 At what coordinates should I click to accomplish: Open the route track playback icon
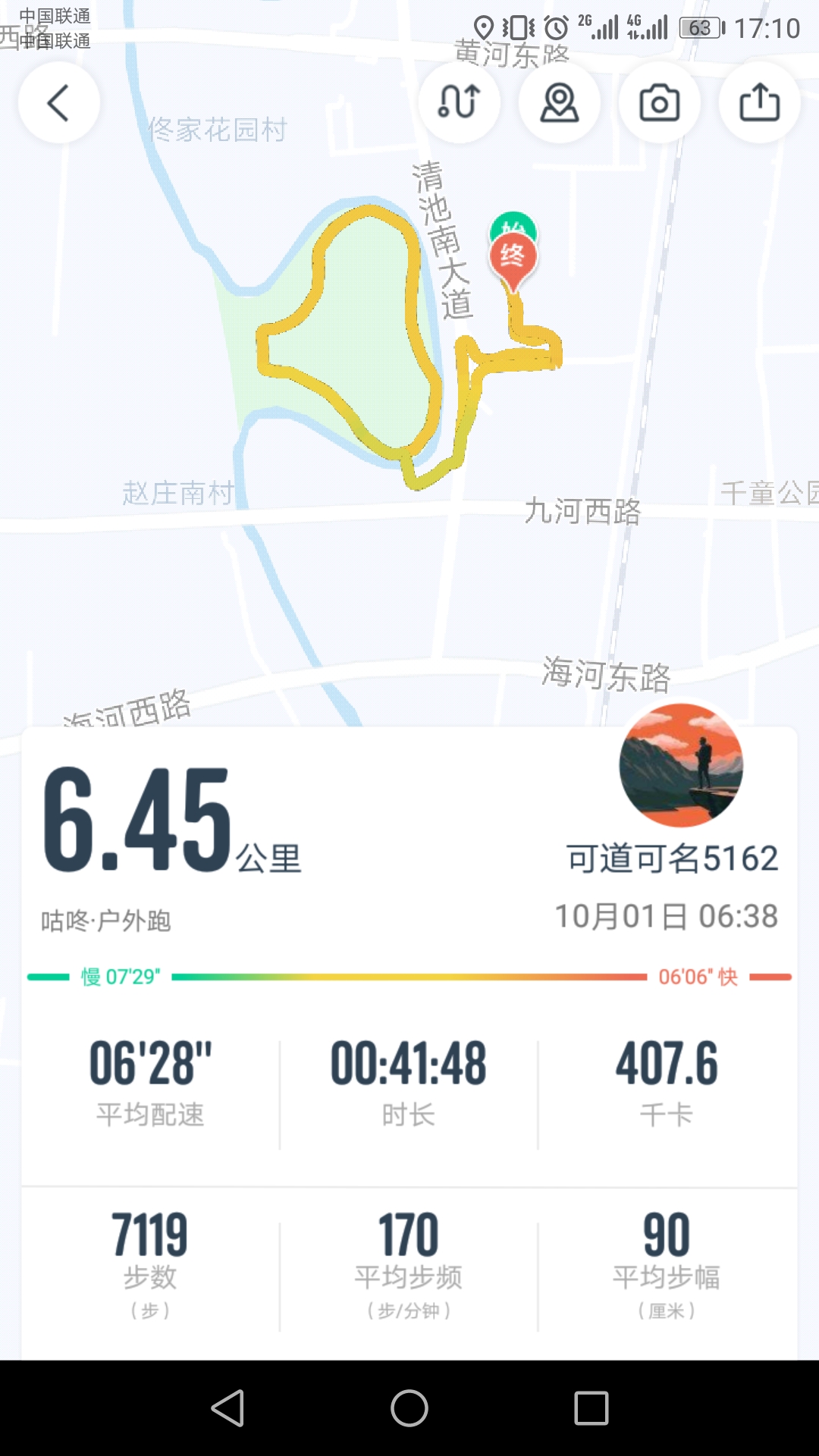459,102
